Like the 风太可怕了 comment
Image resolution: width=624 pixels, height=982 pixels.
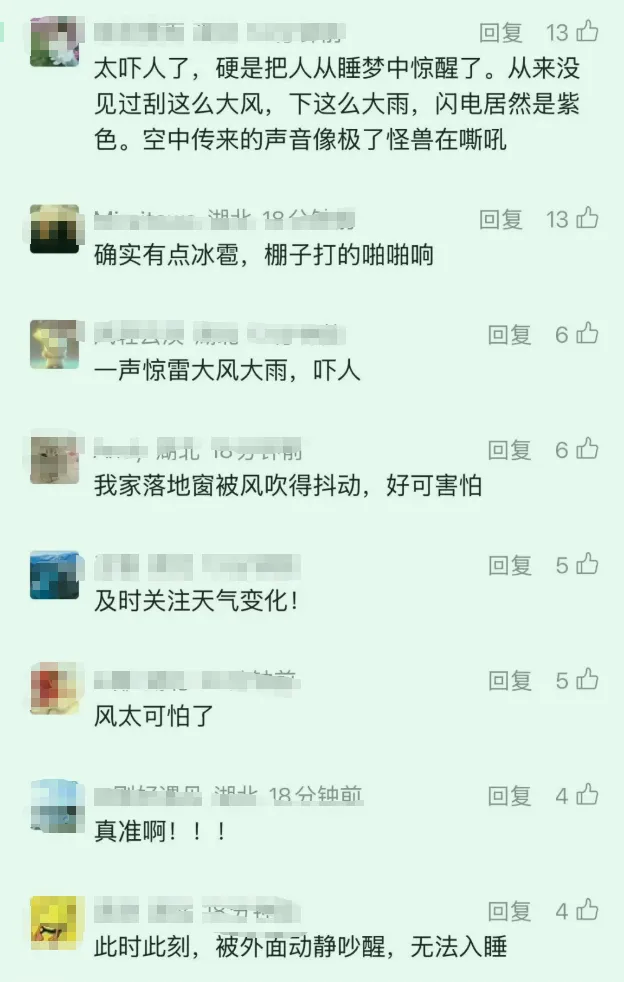coord(587,680)
